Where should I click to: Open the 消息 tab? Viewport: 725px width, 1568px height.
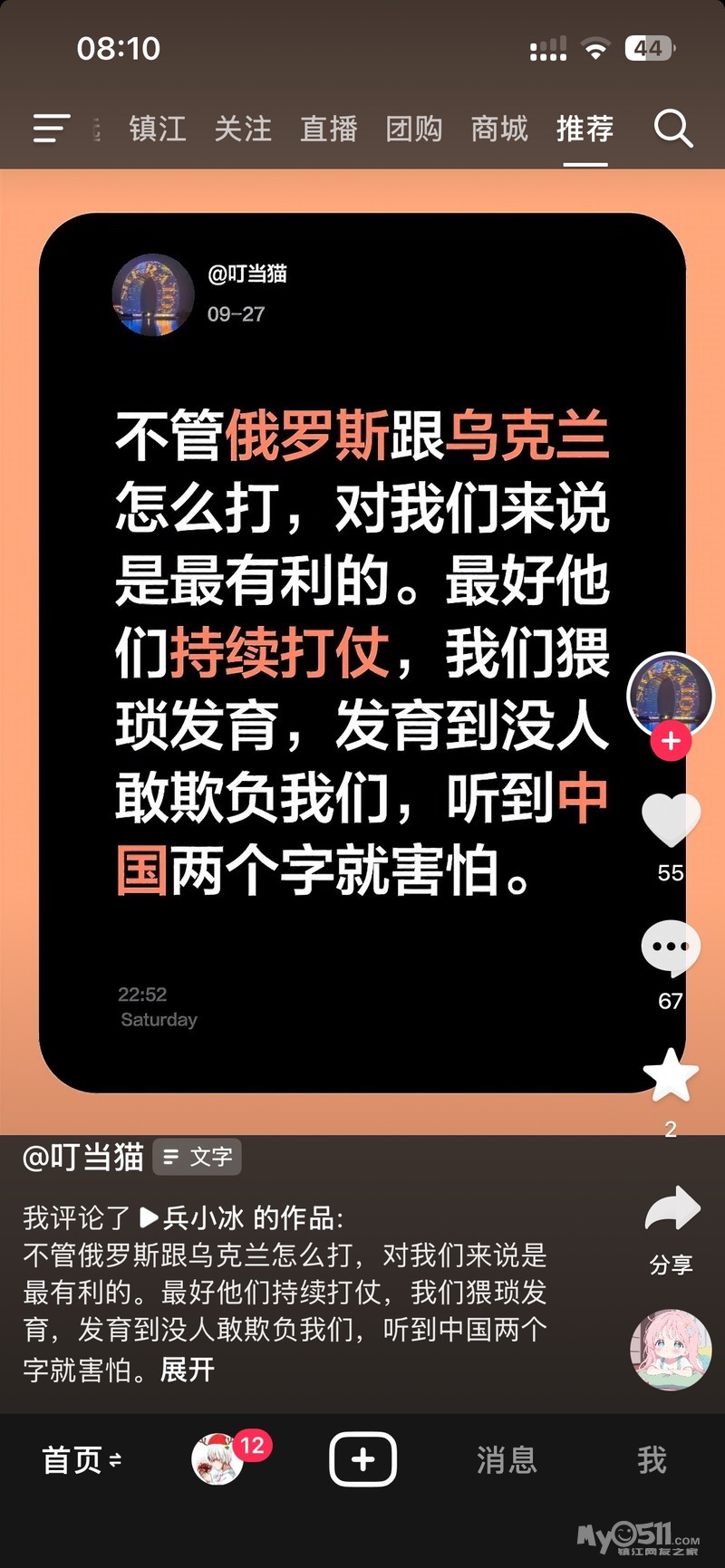click(x=507, y=1459)
